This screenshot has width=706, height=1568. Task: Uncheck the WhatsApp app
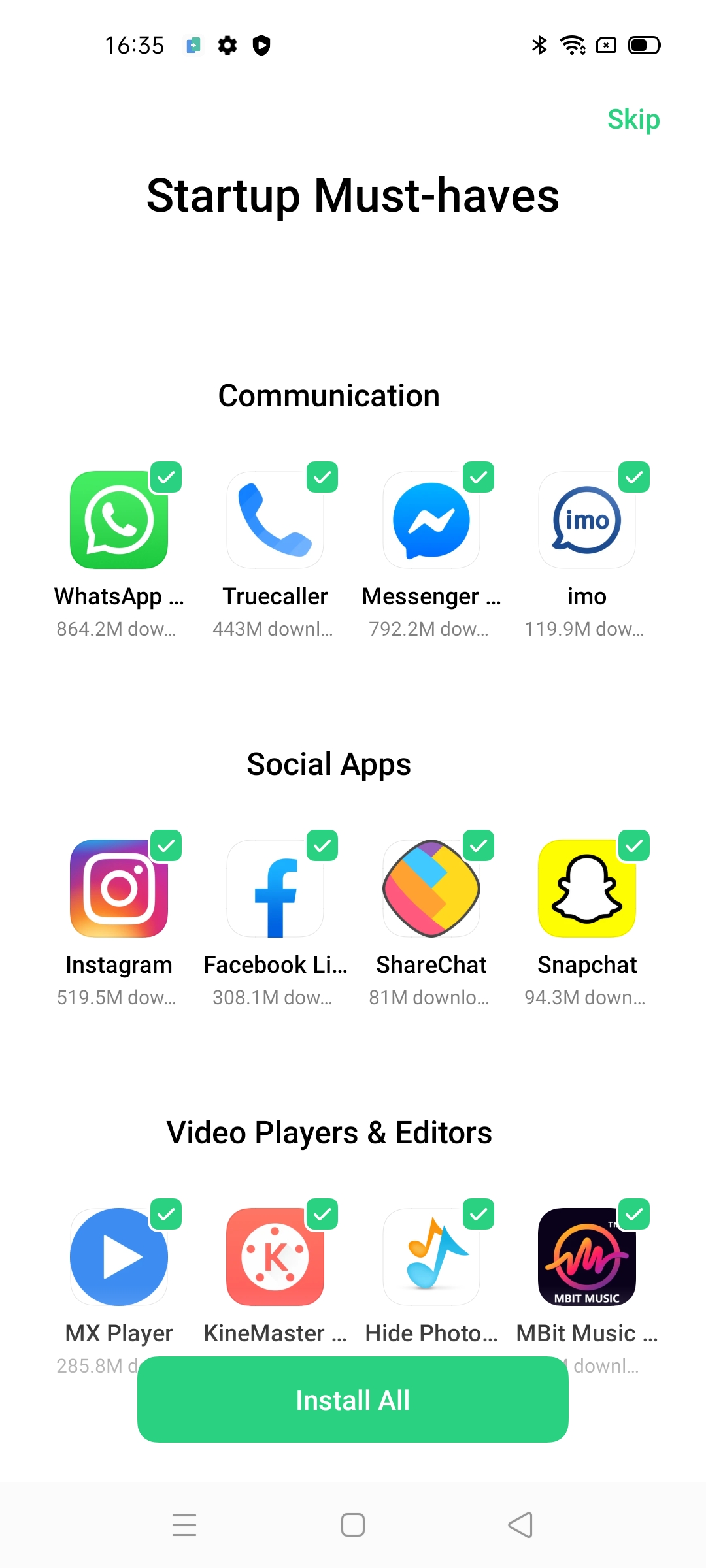click(x=166, y=478)
